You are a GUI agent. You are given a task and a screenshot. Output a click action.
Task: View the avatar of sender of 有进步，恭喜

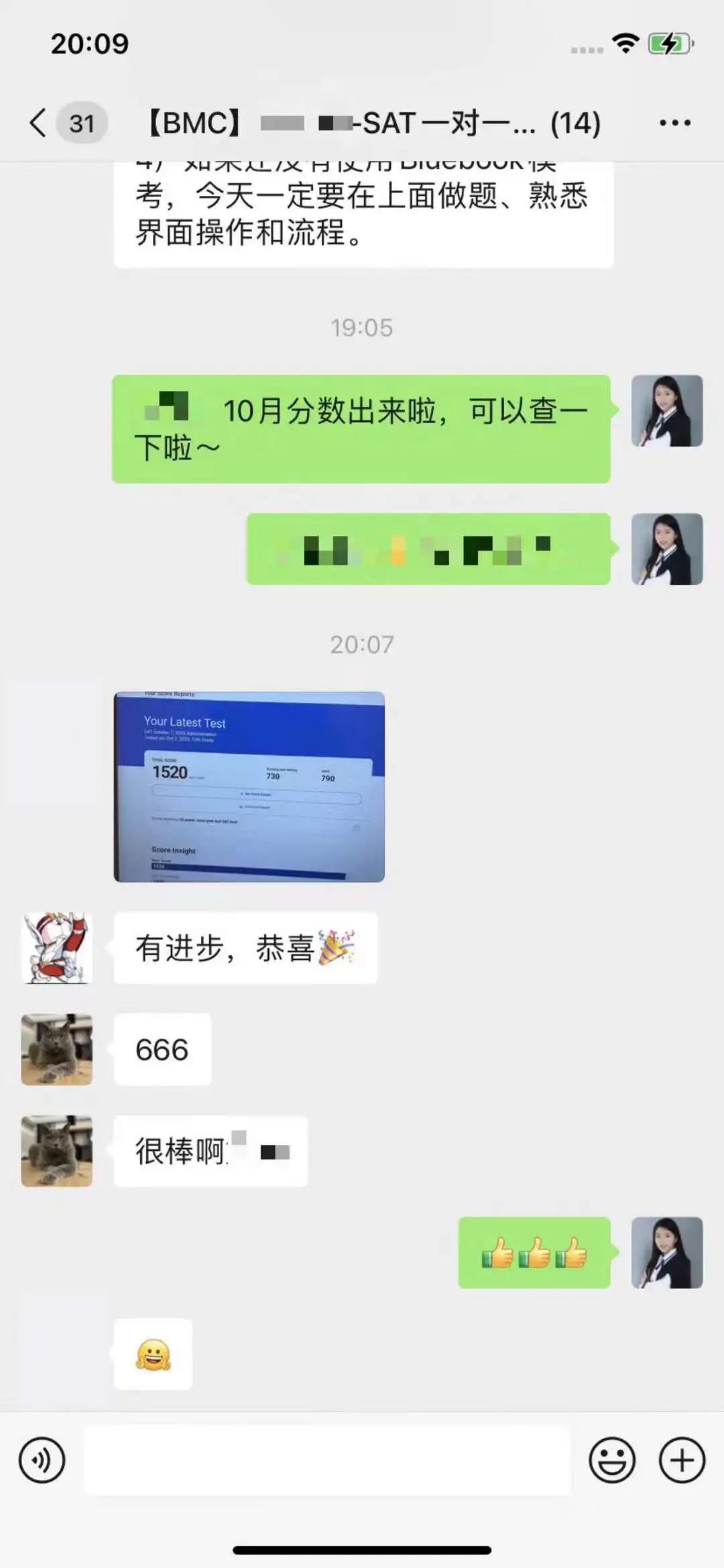pyautogui.click(x=57, y=948)
